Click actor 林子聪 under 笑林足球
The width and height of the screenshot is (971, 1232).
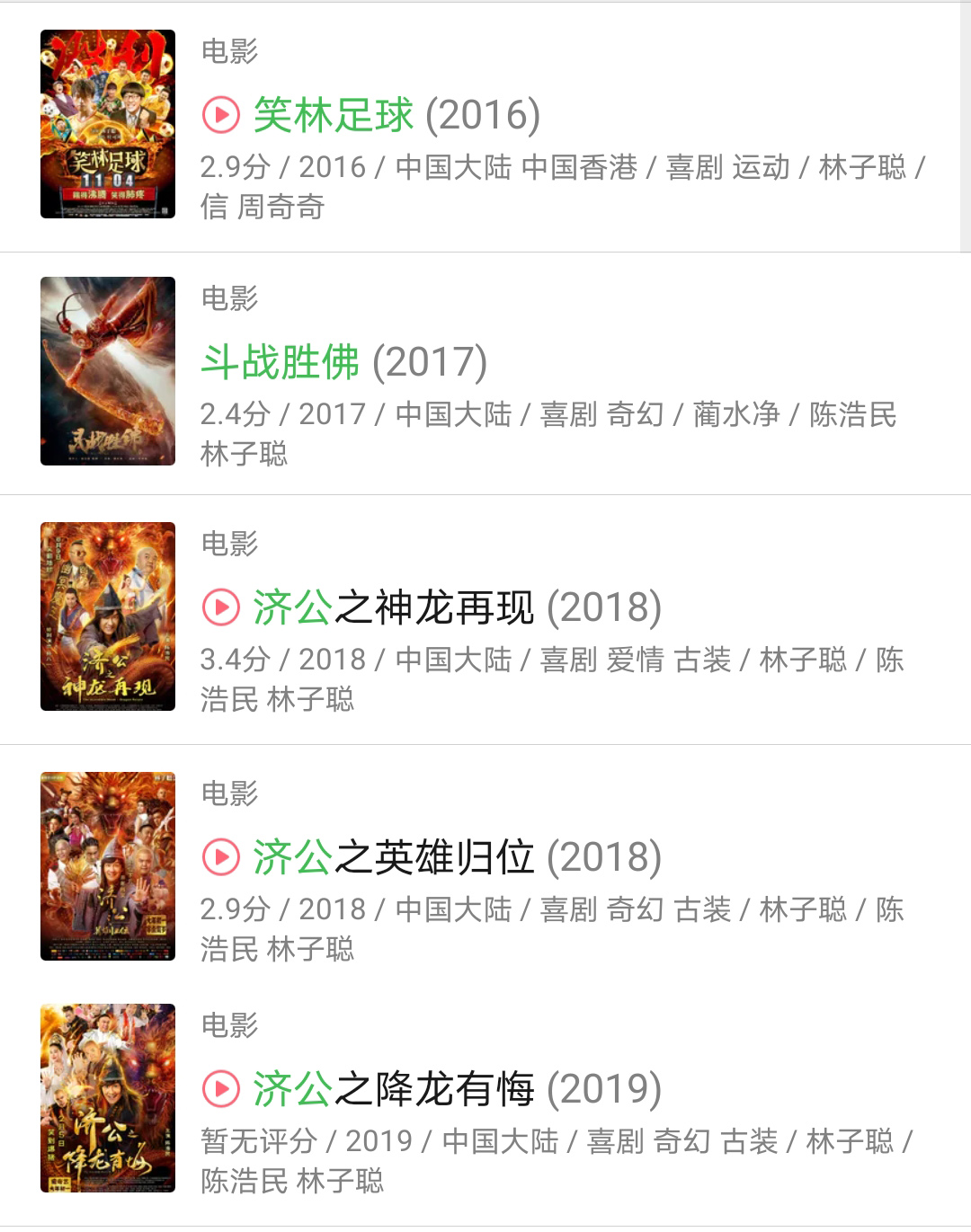862,167
